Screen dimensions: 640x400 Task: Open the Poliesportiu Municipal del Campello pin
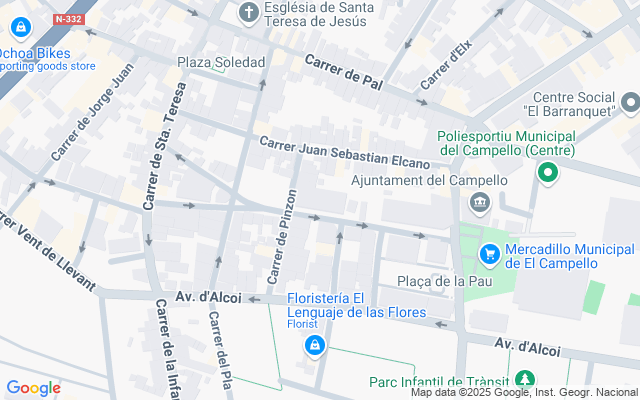[x=547, y=174]
